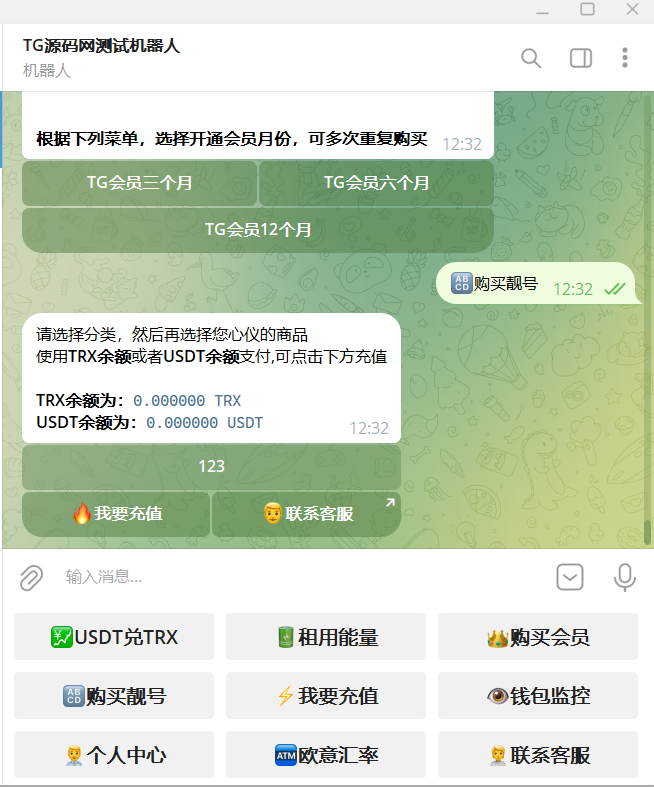Select TG会员三个月 option

pos(140,183)
